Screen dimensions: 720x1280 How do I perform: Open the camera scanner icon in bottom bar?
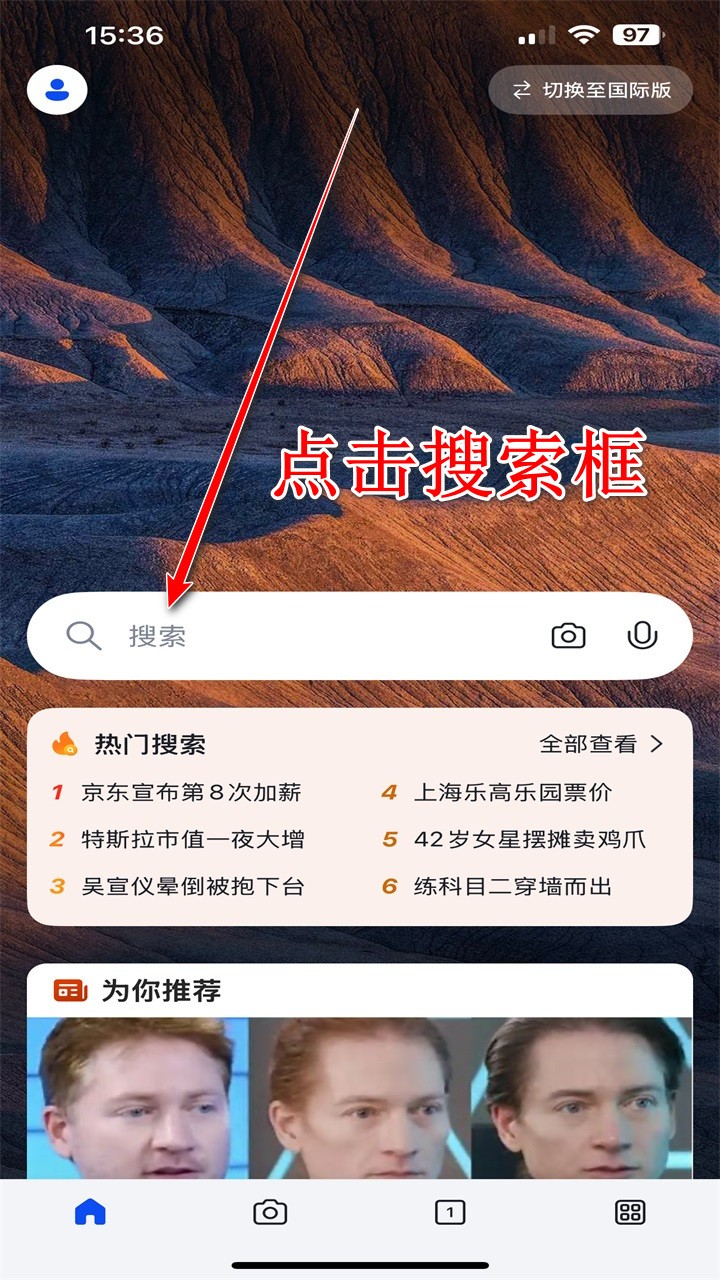(x=270, y=1210)
